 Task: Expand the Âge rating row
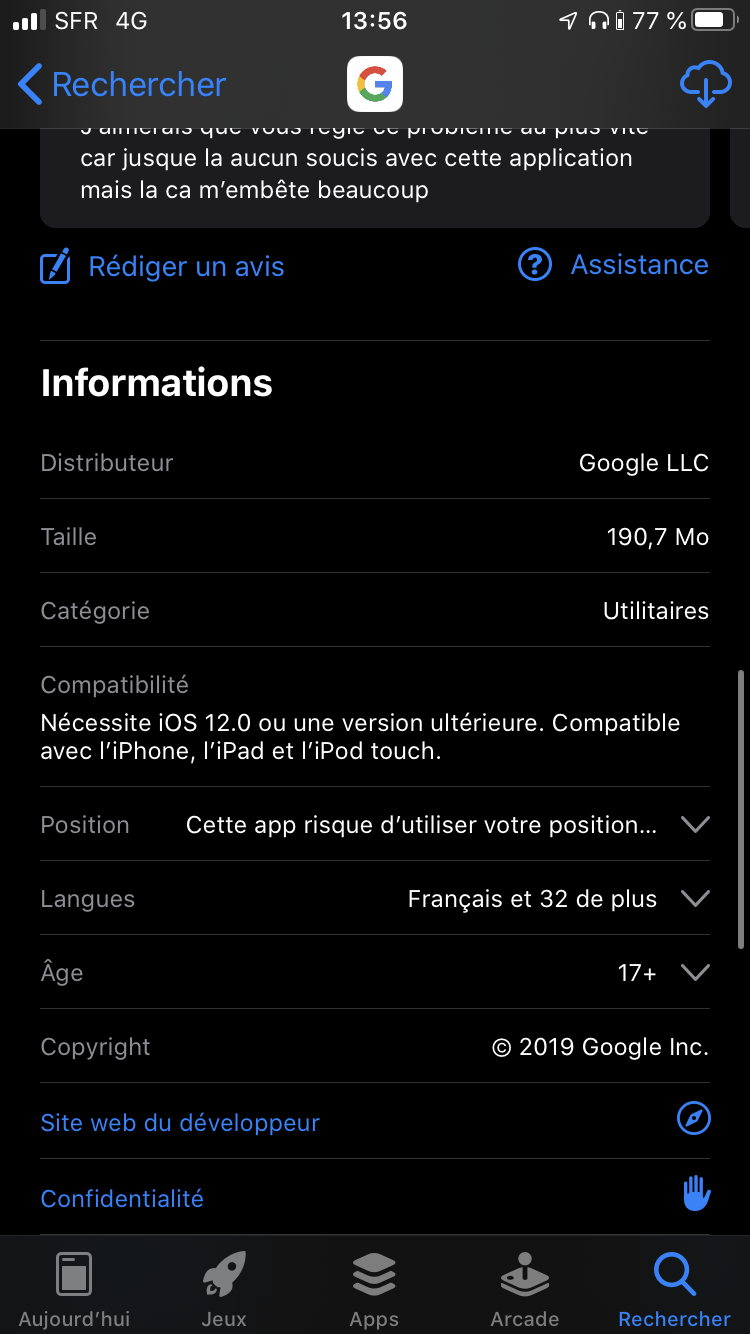[x=694, y=973]
